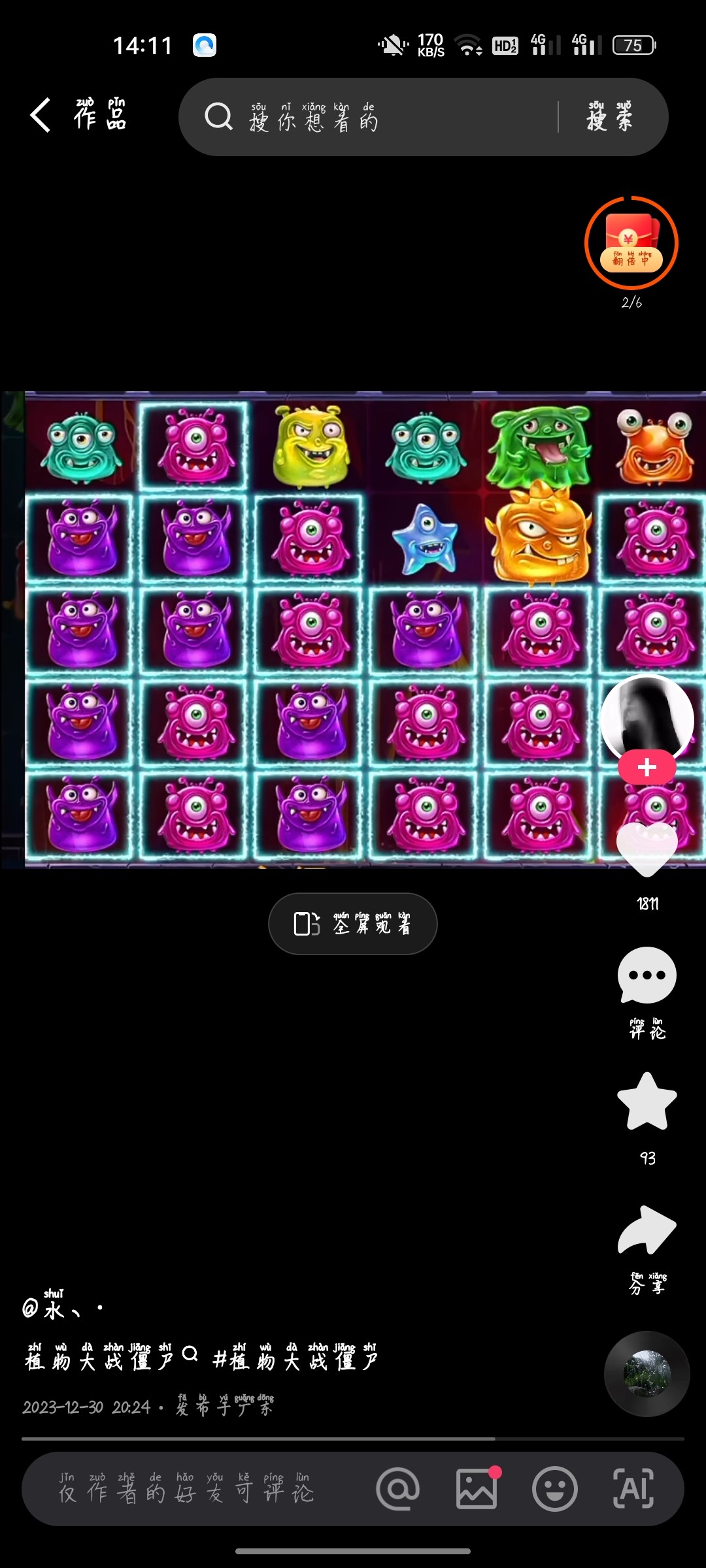Open the AI comment assistant
The image size is (706, 1568).
[x=633, y=1490]
